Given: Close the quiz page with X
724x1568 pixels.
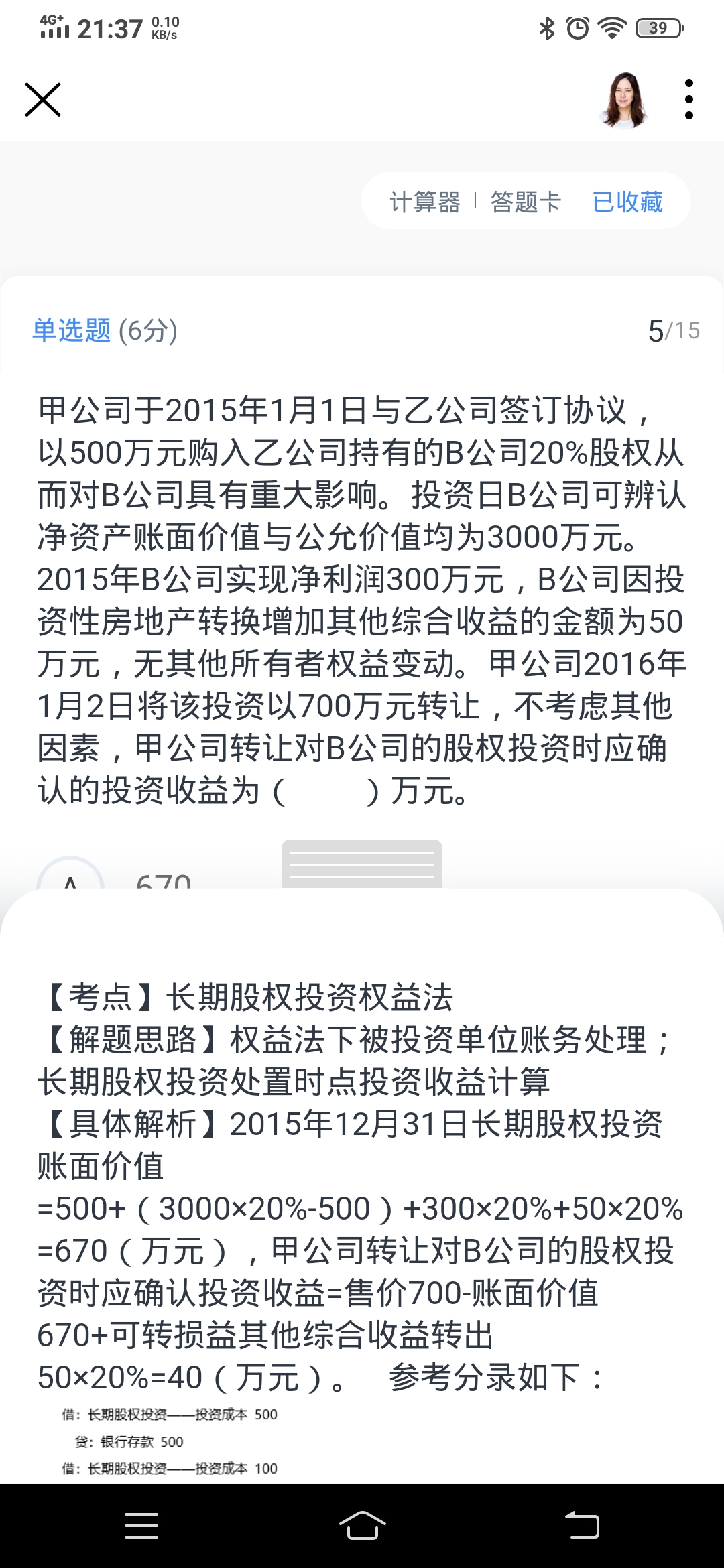Looking at the screenshot, I should pyautogui.click(x=43, y=100).
